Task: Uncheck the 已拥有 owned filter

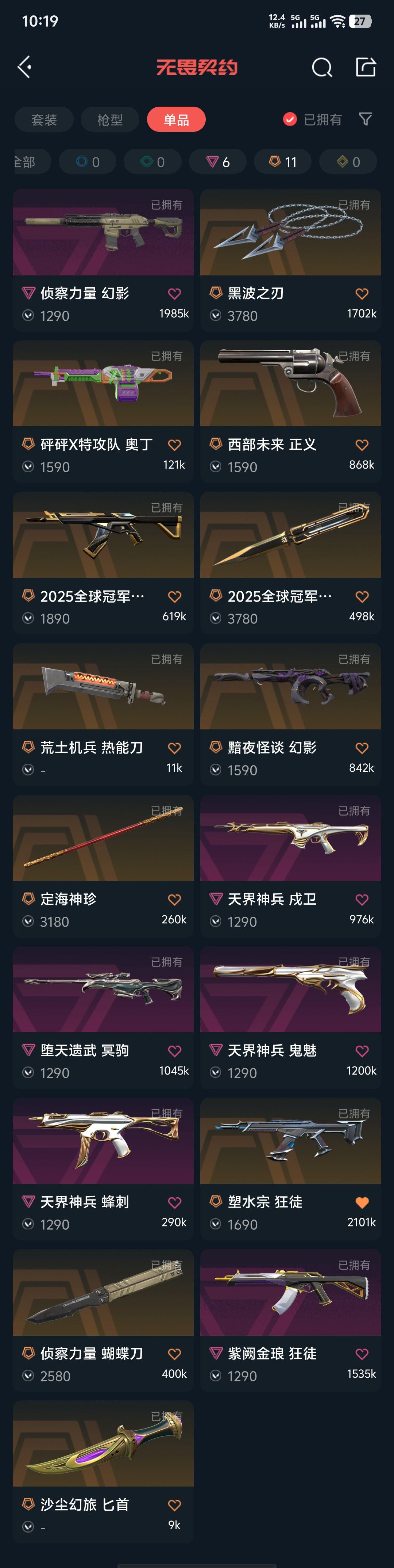Action: (x=290, y=119)
